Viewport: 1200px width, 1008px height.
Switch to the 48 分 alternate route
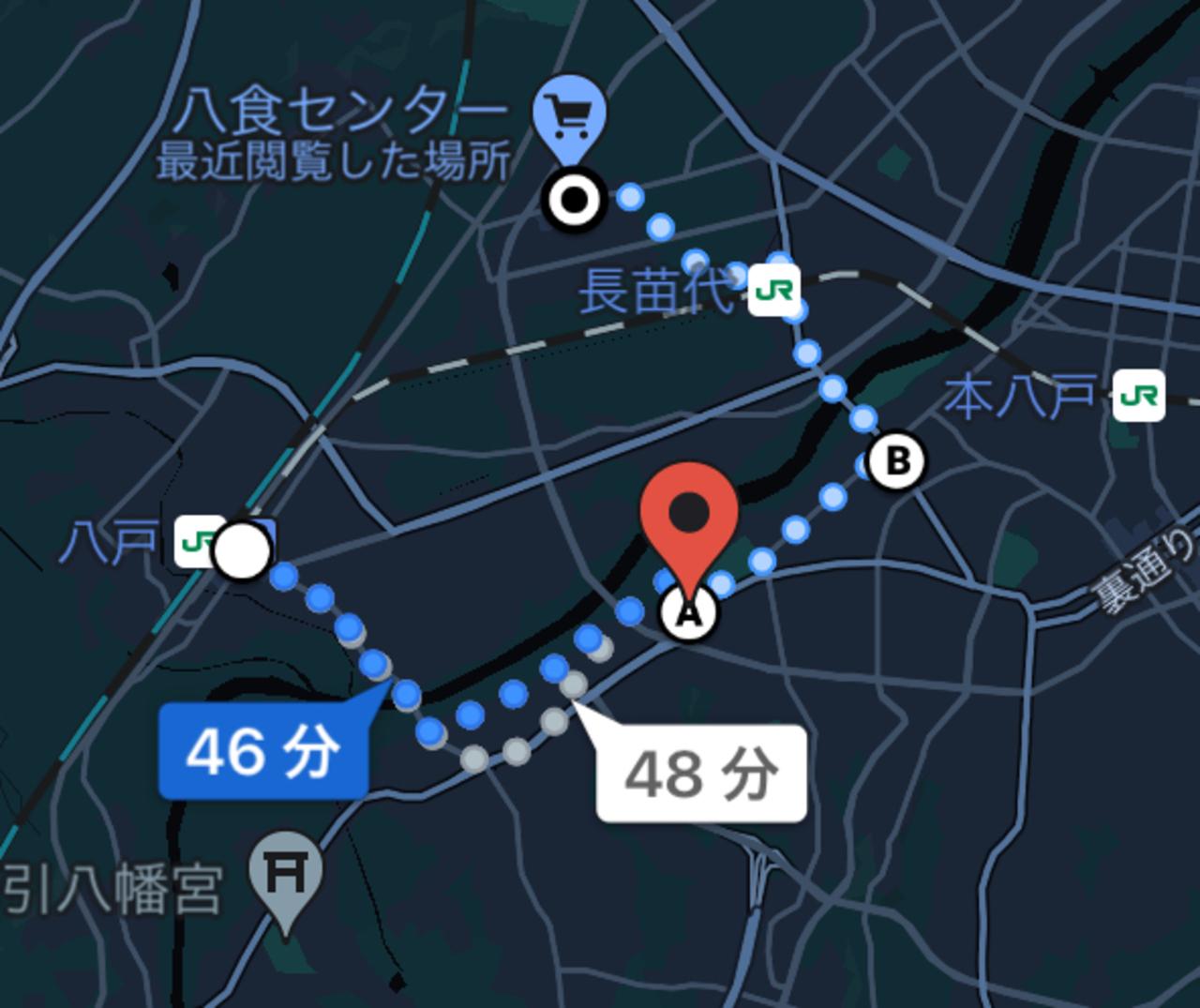pos(701,774)
